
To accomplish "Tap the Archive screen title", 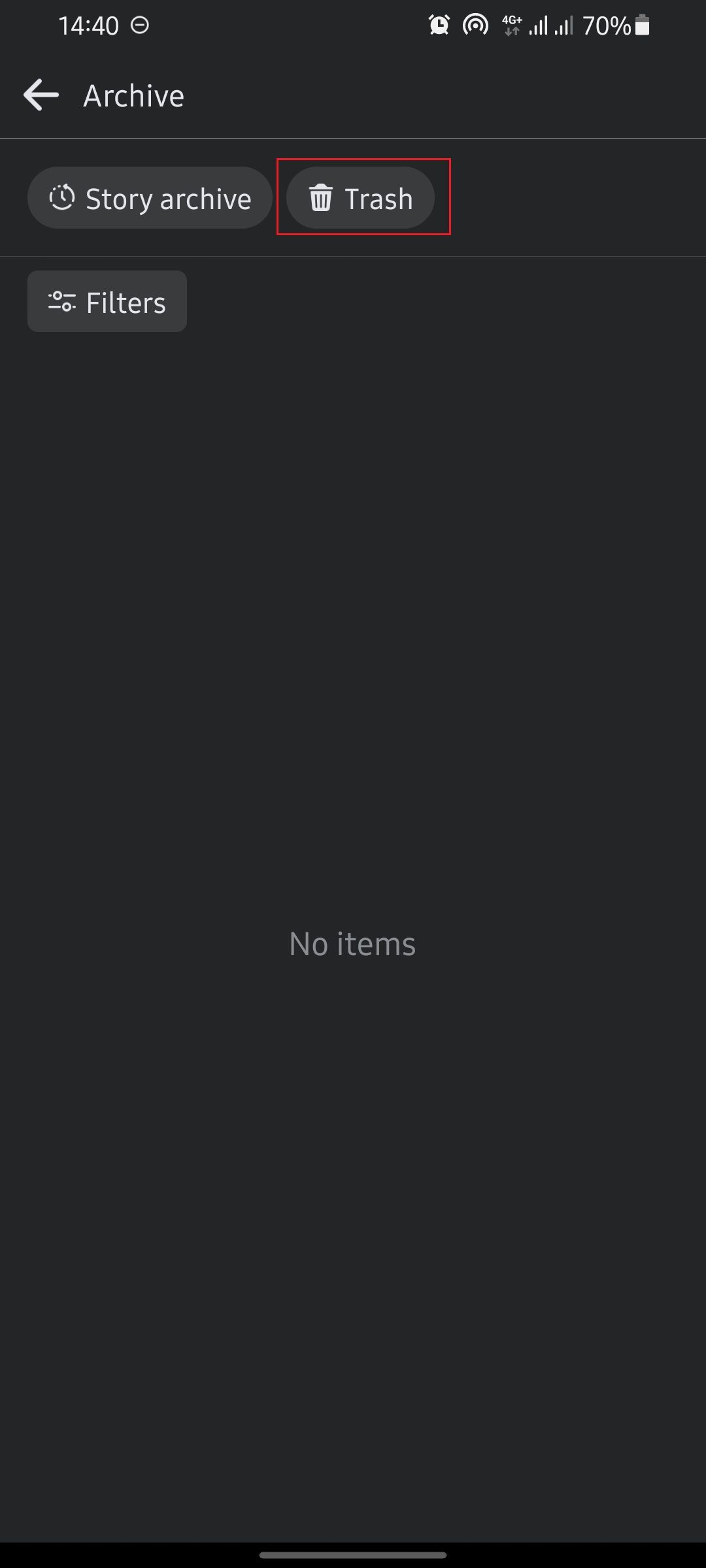I will point(133,95).
